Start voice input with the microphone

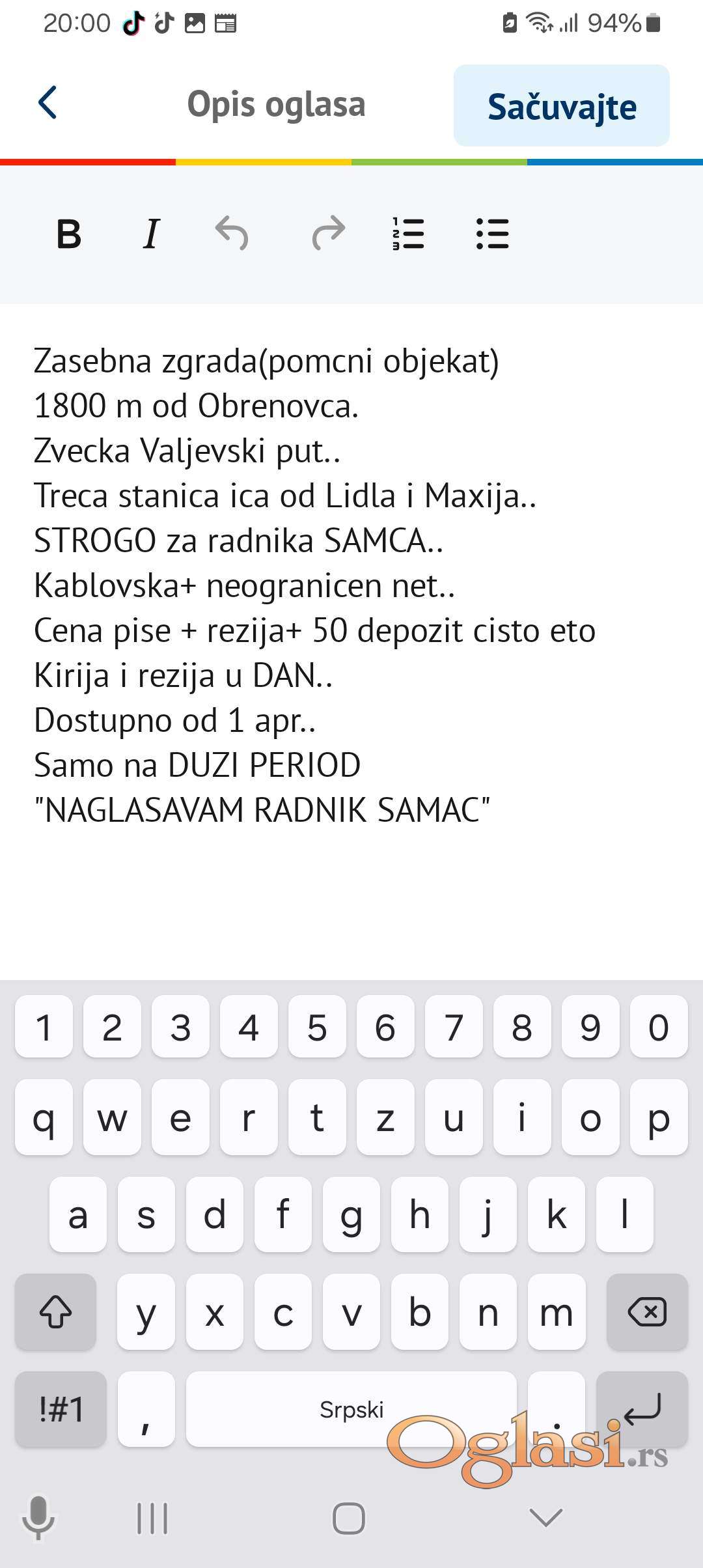(38, 1517)
